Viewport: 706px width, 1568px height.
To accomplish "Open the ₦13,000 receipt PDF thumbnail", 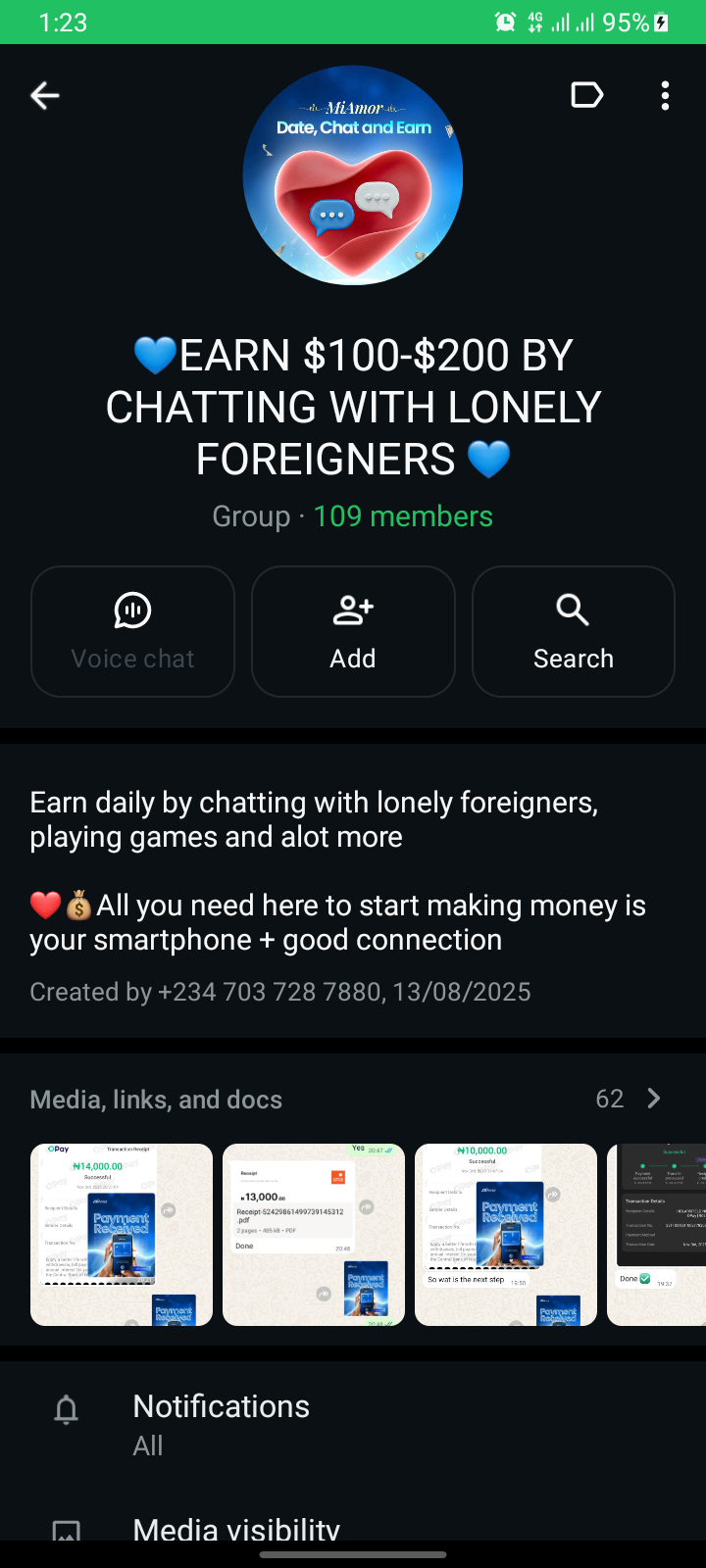I will 314,1235.
